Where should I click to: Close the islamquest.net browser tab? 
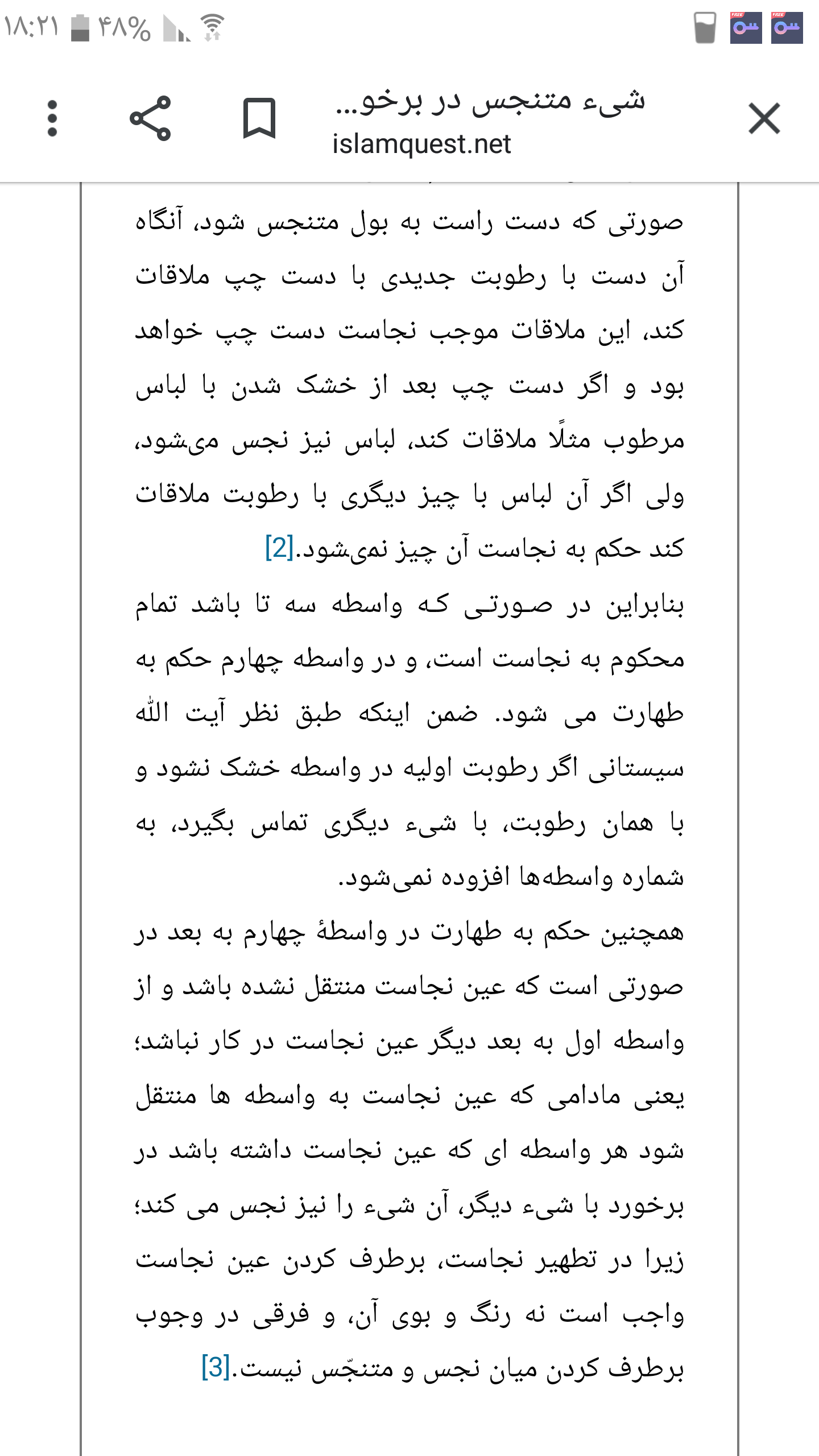coord(764,118)
